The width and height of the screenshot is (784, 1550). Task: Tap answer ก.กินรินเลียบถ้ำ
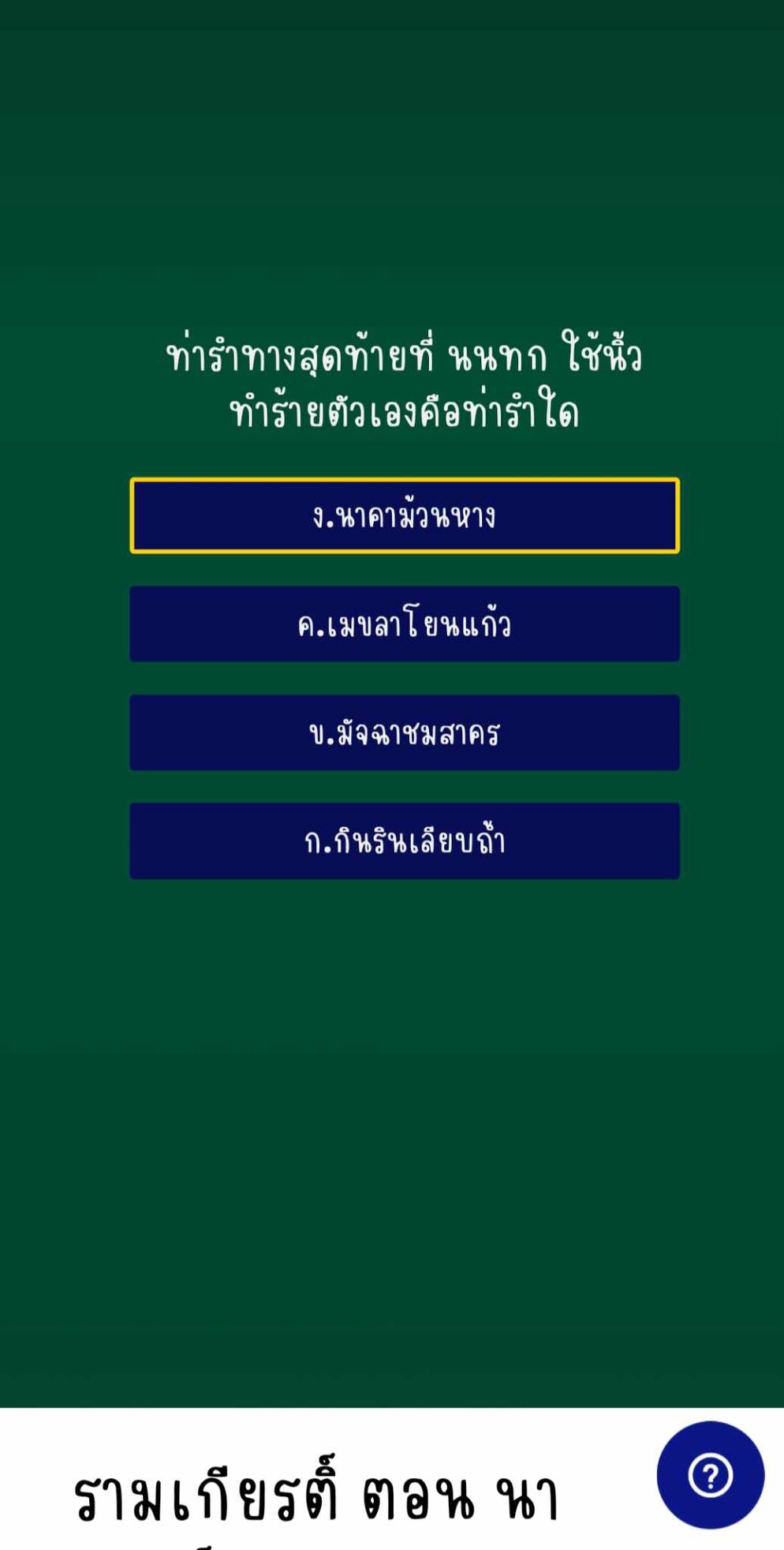[x=404, y=841]
